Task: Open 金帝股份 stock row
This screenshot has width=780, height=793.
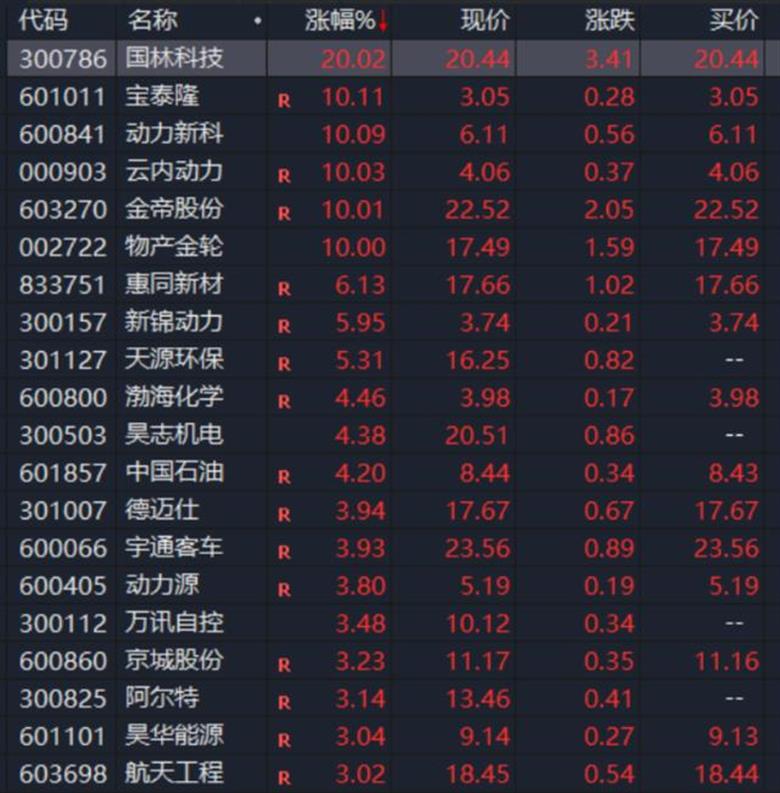Action: [x=175, y=209]
